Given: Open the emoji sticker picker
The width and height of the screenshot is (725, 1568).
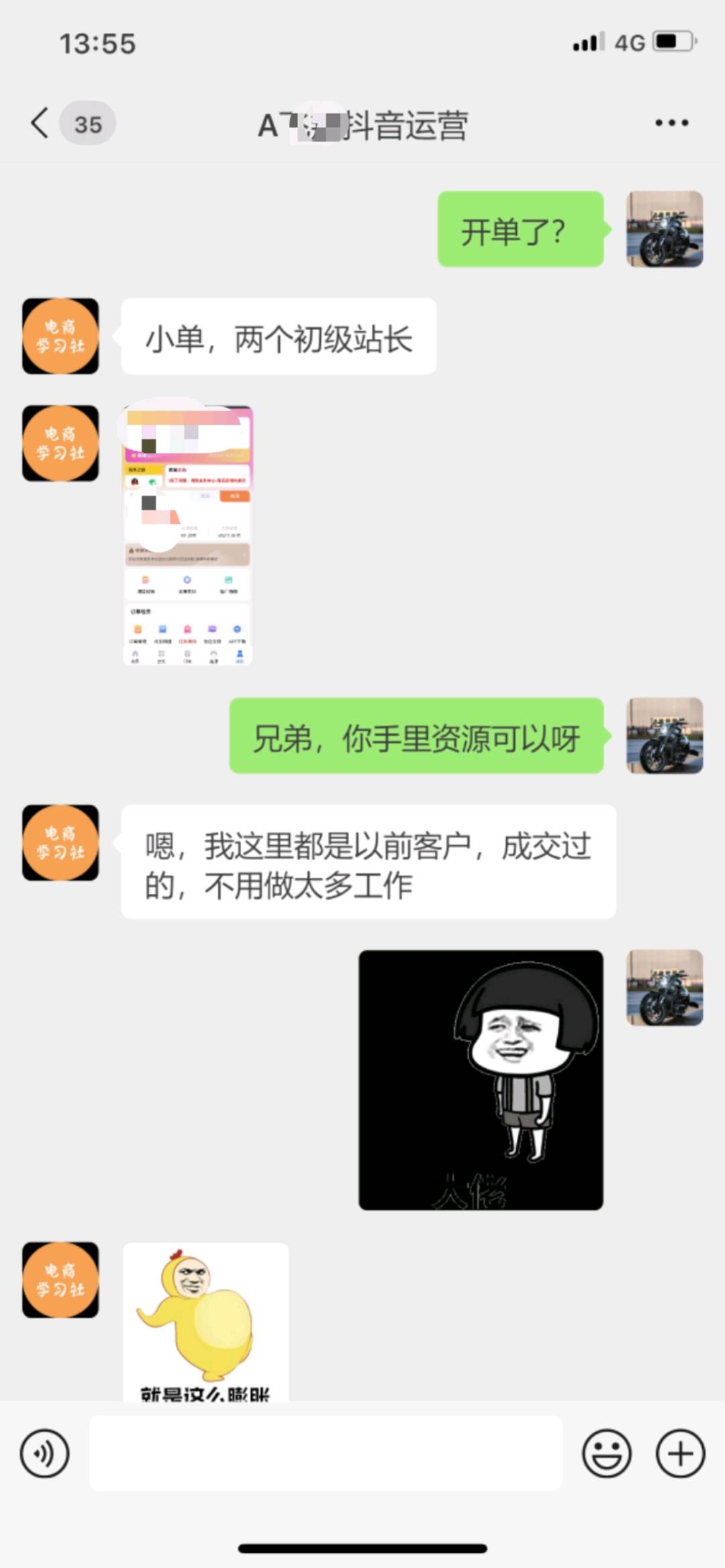Looking at the screenshot, I should point(606,1453).
